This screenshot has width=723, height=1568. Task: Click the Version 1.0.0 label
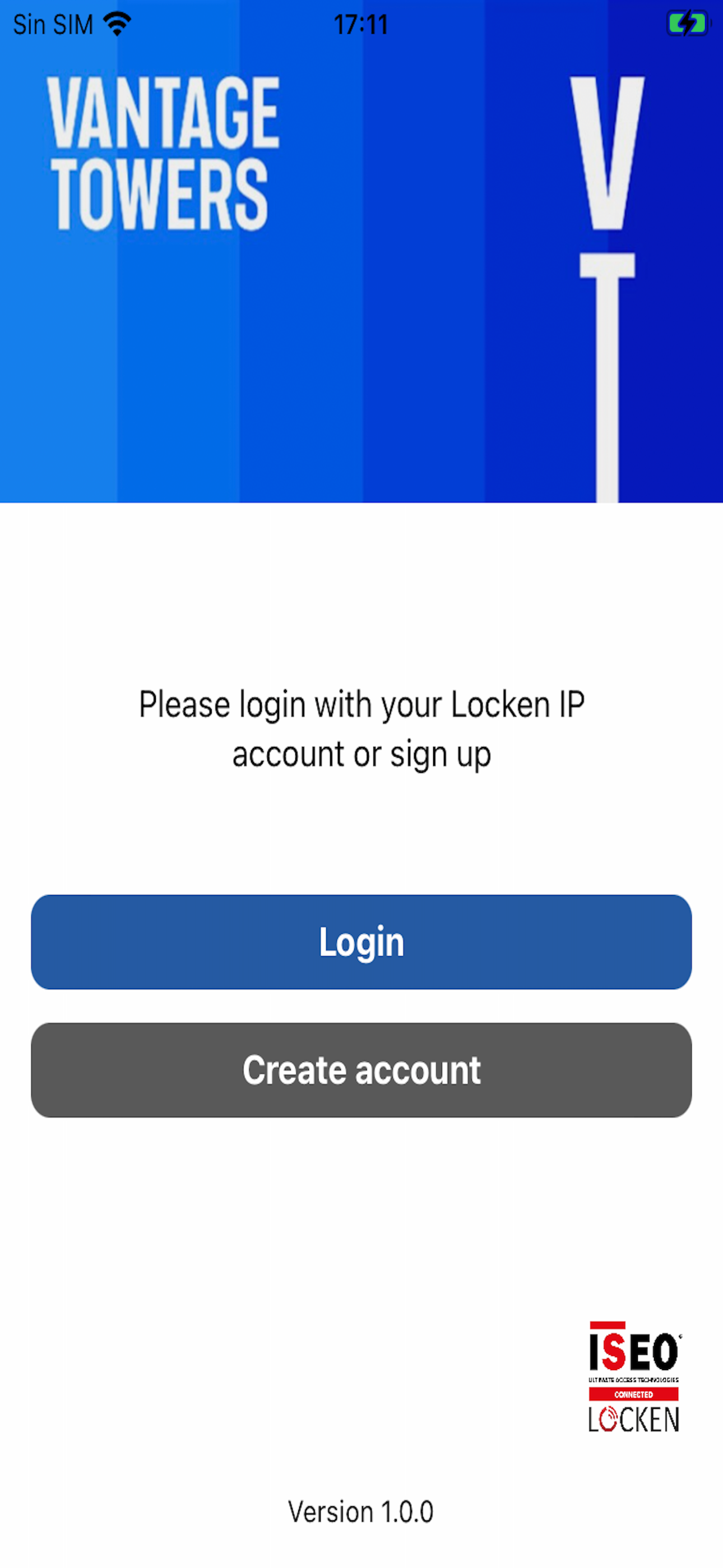tap(361, 1511)
